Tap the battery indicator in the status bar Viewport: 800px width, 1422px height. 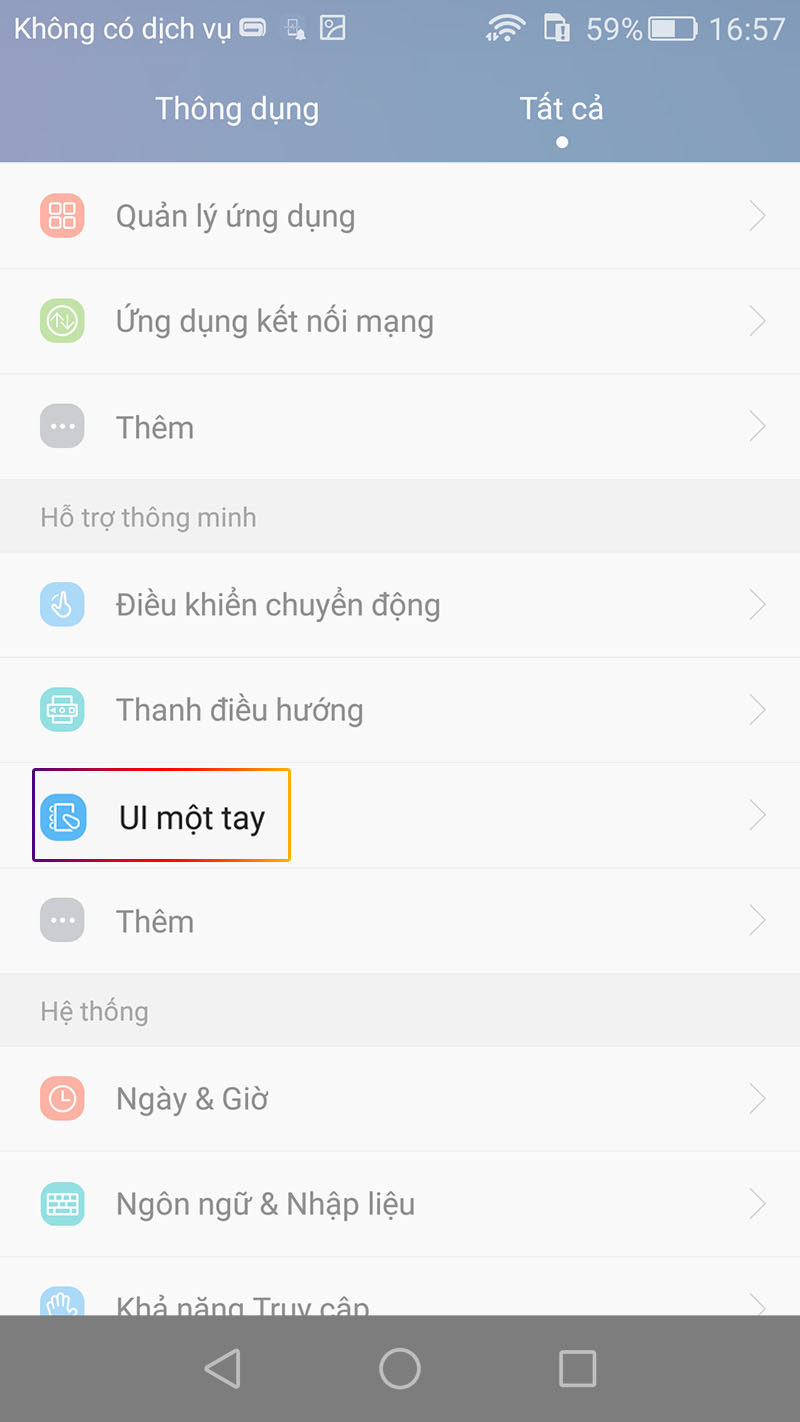coord(675,28)
